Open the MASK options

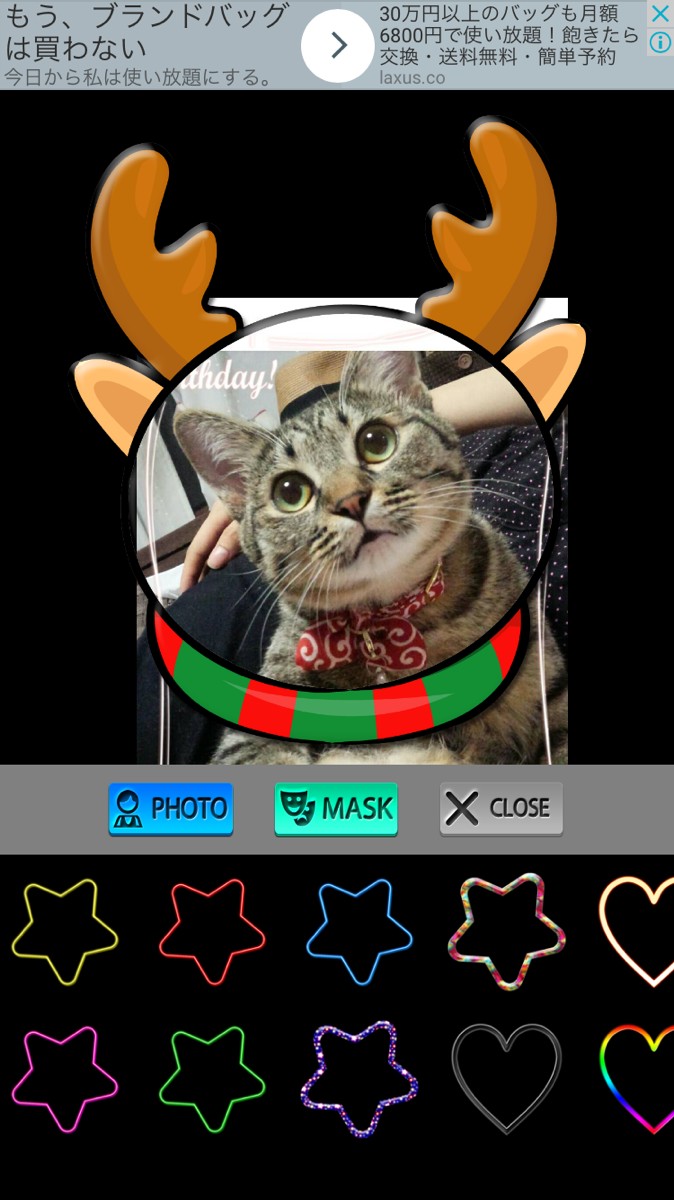click(x=336, y=808)
